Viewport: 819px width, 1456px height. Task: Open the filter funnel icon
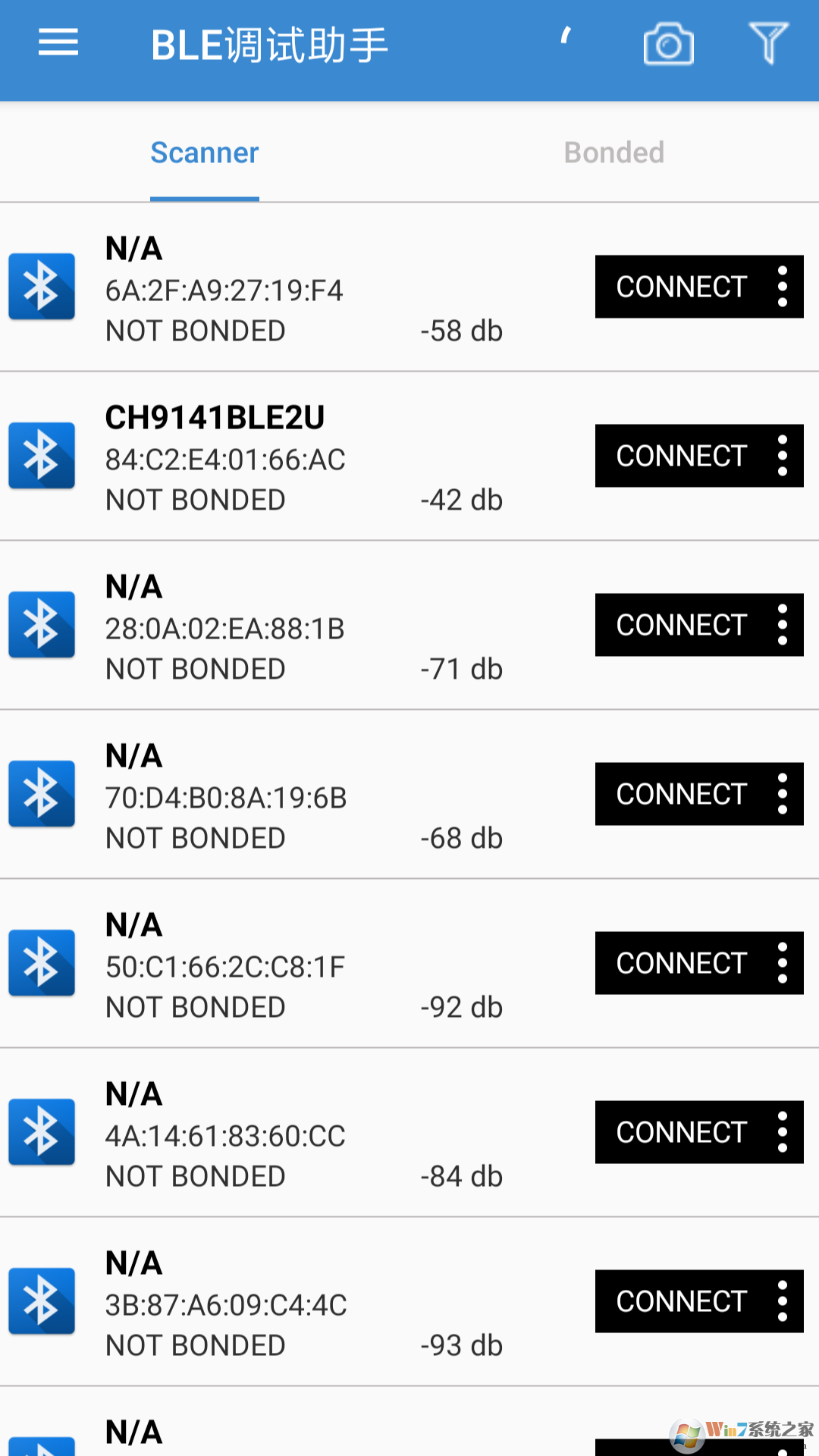pos(768,43)
